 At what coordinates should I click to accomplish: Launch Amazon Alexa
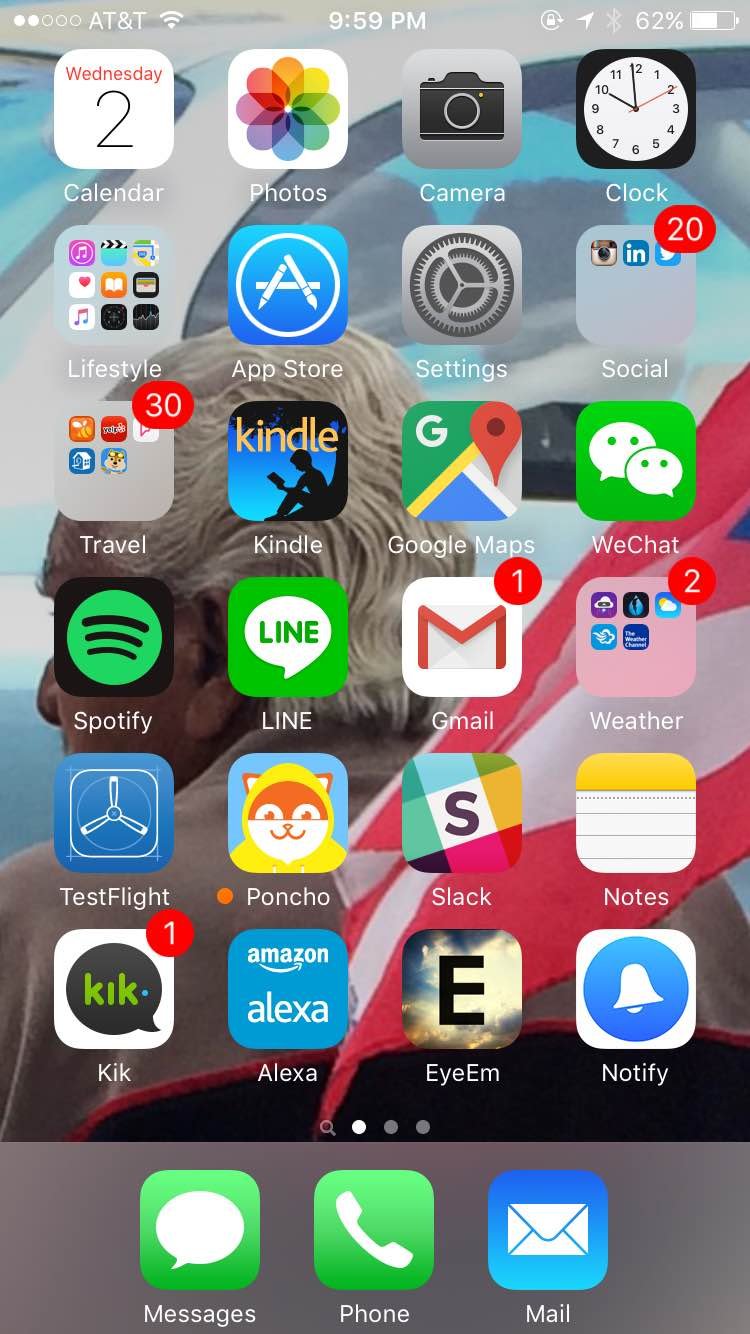(x=288, y=988)
